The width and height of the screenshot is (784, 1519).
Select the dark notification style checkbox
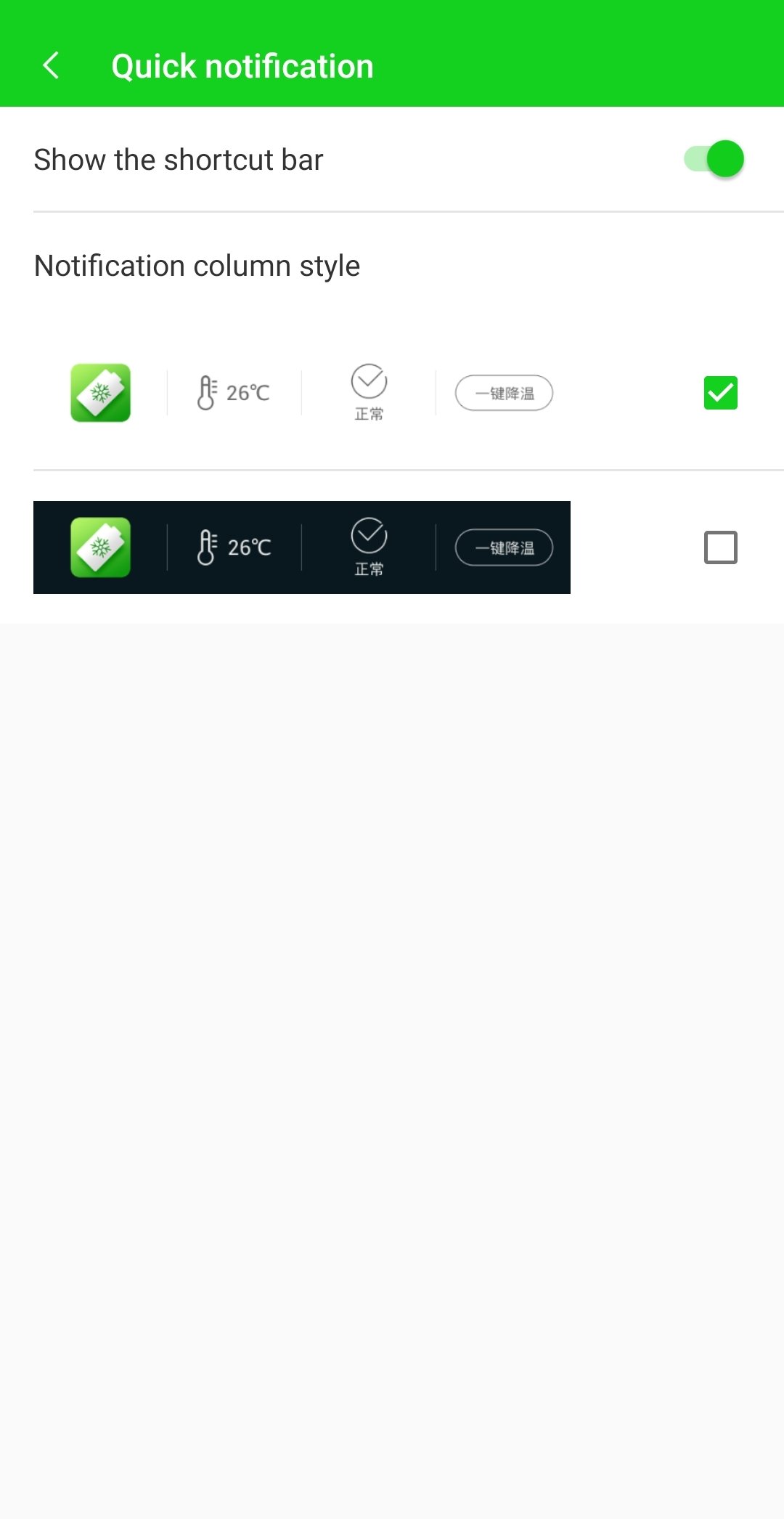pos(721,547)
